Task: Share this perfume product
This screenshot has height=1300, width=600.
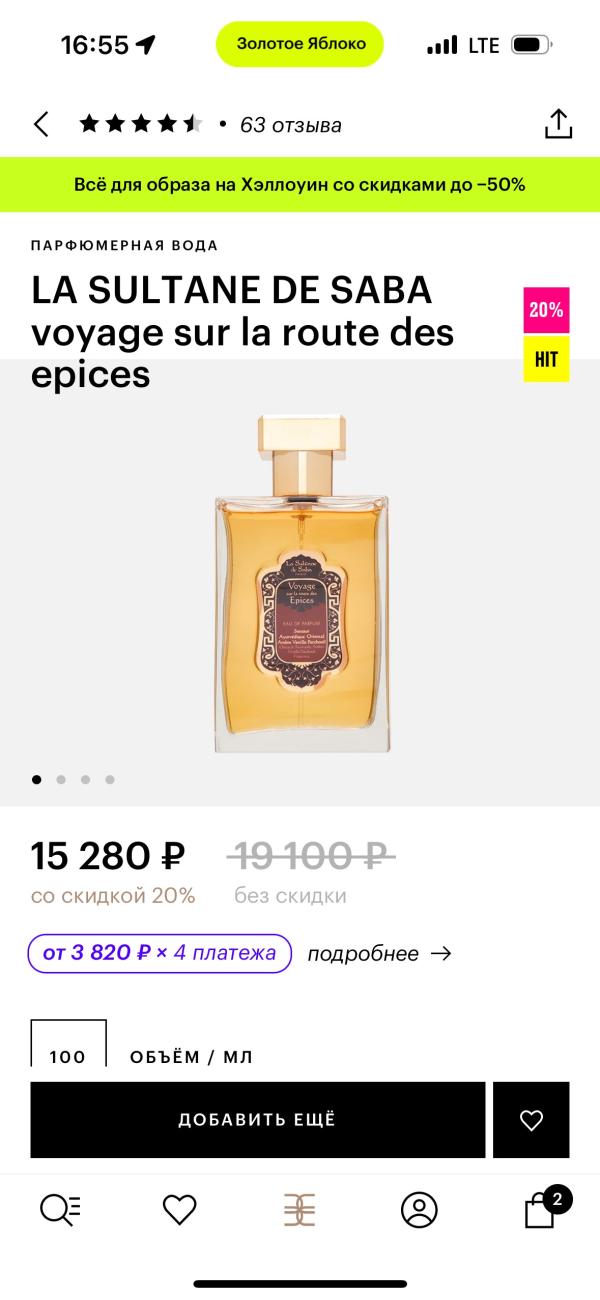Action: tap(558, 124)
